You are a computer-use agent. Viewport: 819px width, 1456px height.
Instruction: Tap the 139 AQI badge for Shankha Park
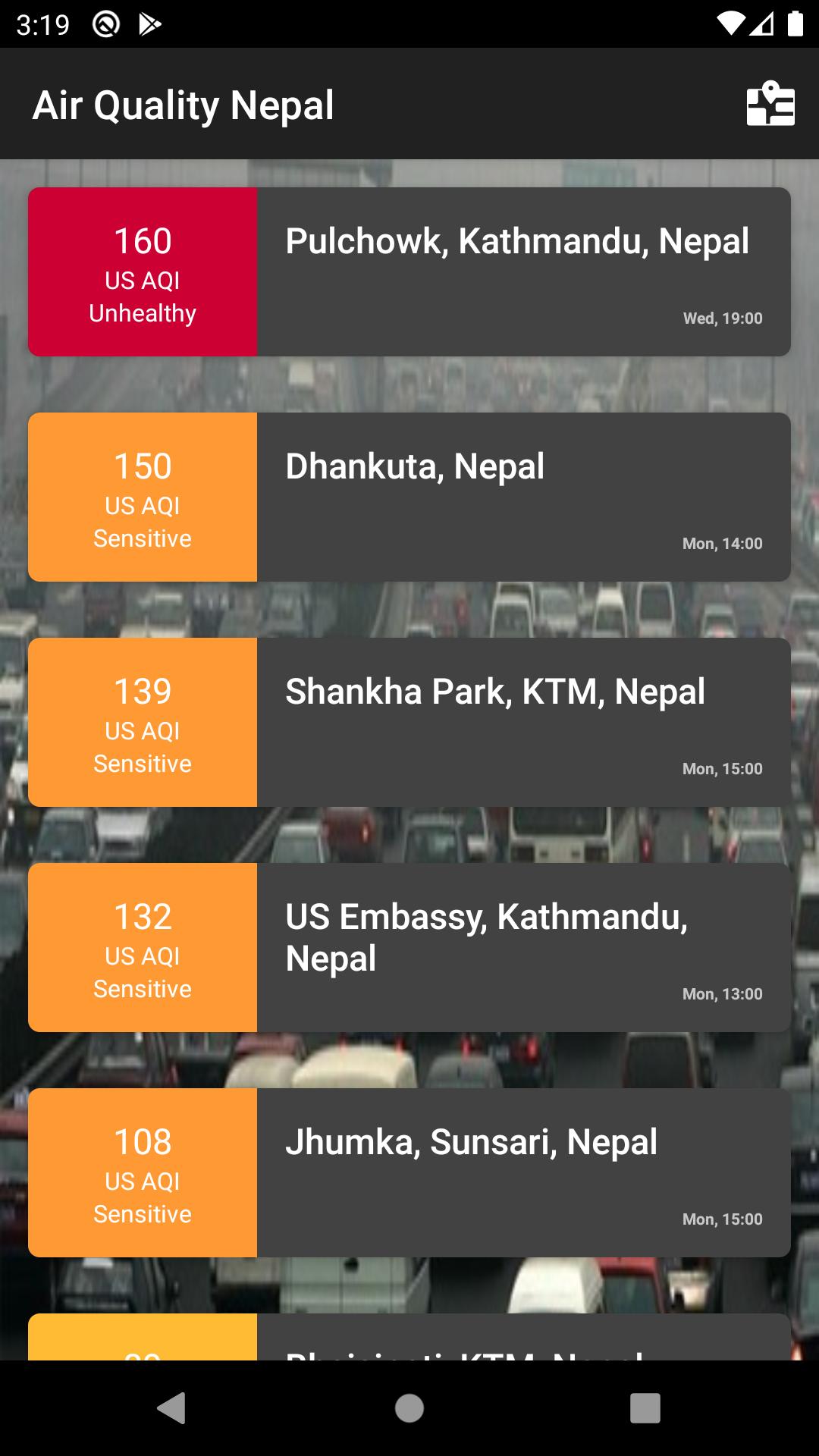(x=142, y=721)
